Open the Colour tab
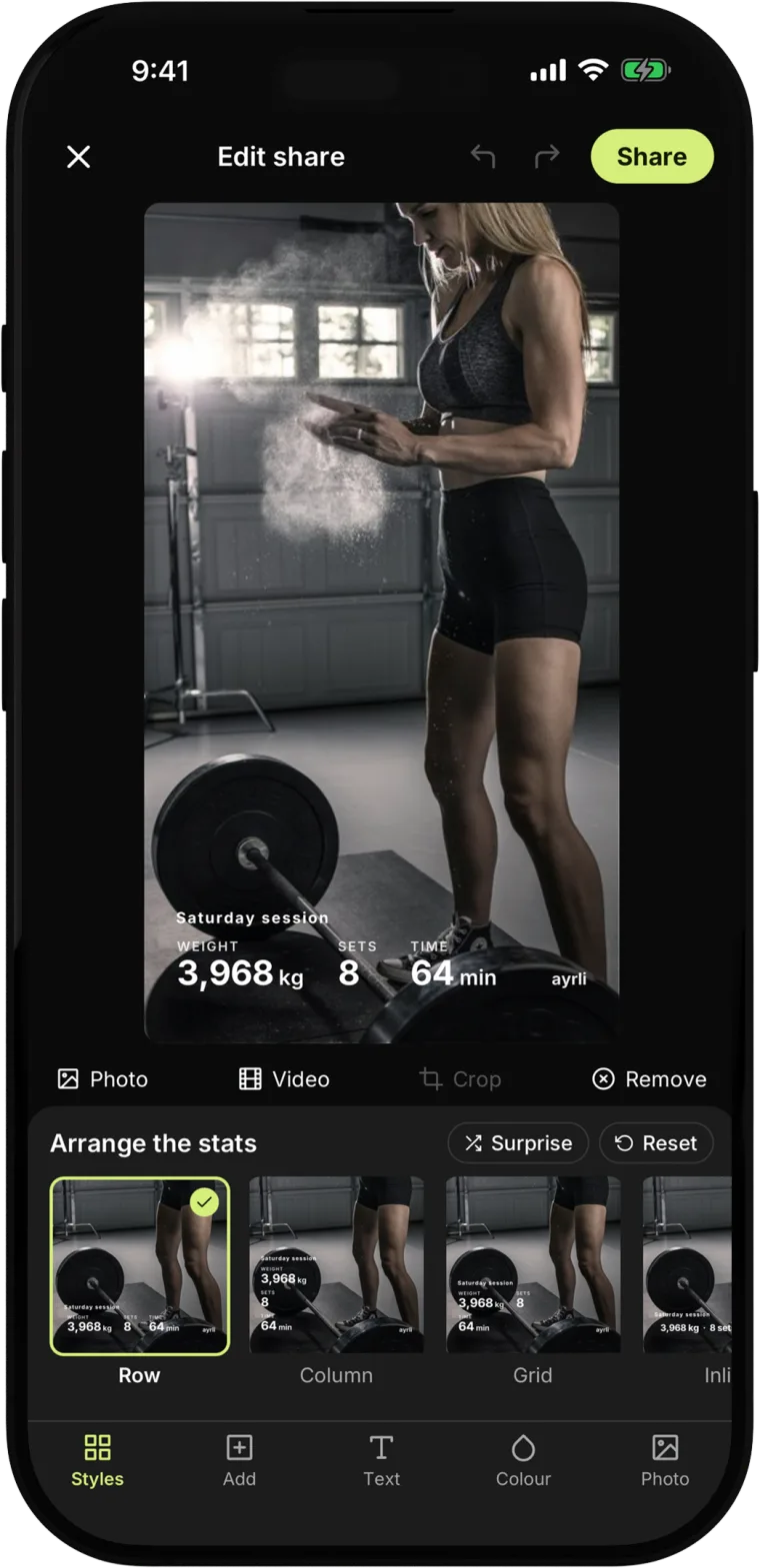This screenshot has height=1568, width=760. click(x=523, y=1461)
